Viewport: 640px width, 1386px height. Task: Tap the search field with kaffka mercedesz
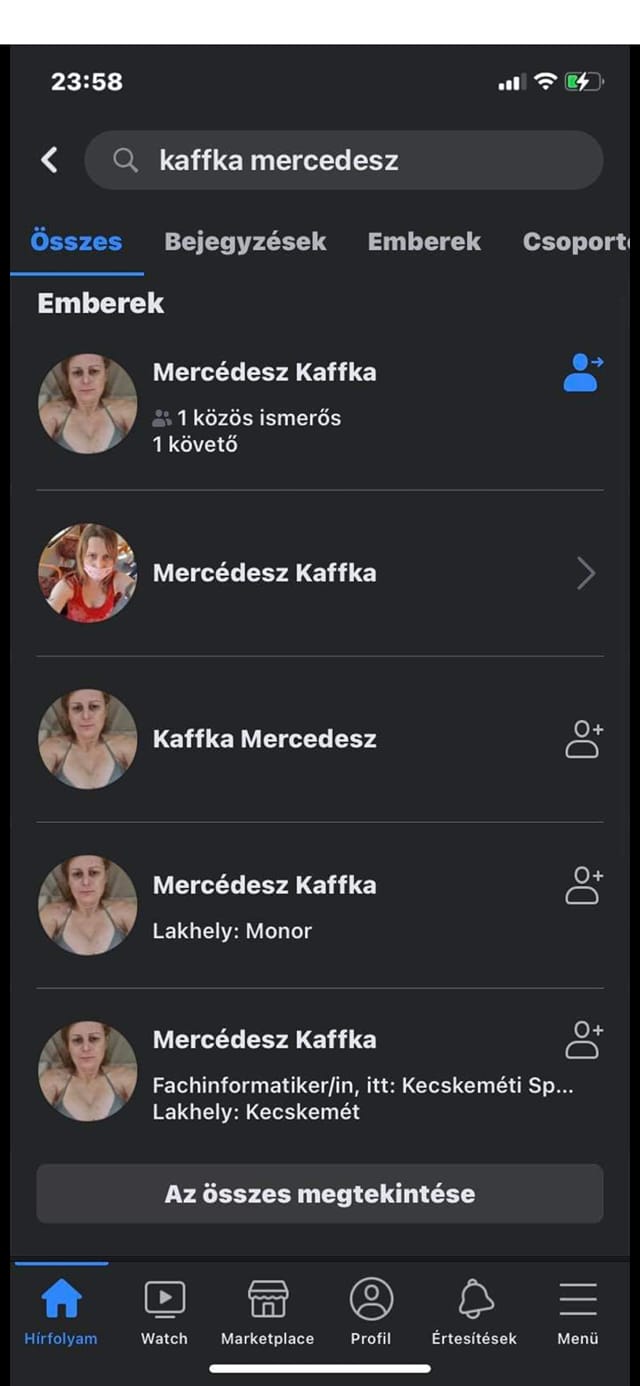pyautogui.click(x=344, y=160)
